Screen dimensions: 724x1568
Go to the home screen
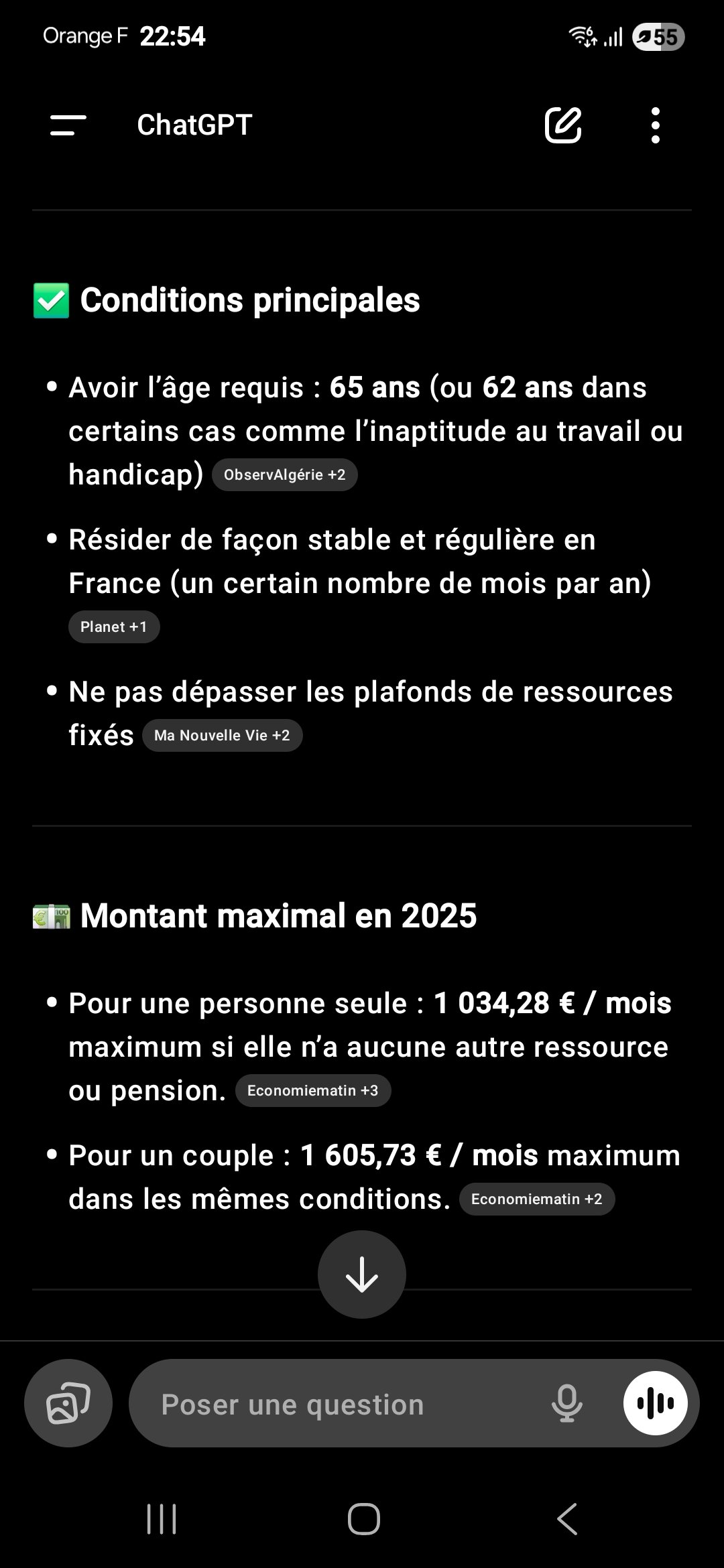coord(363,1519)
